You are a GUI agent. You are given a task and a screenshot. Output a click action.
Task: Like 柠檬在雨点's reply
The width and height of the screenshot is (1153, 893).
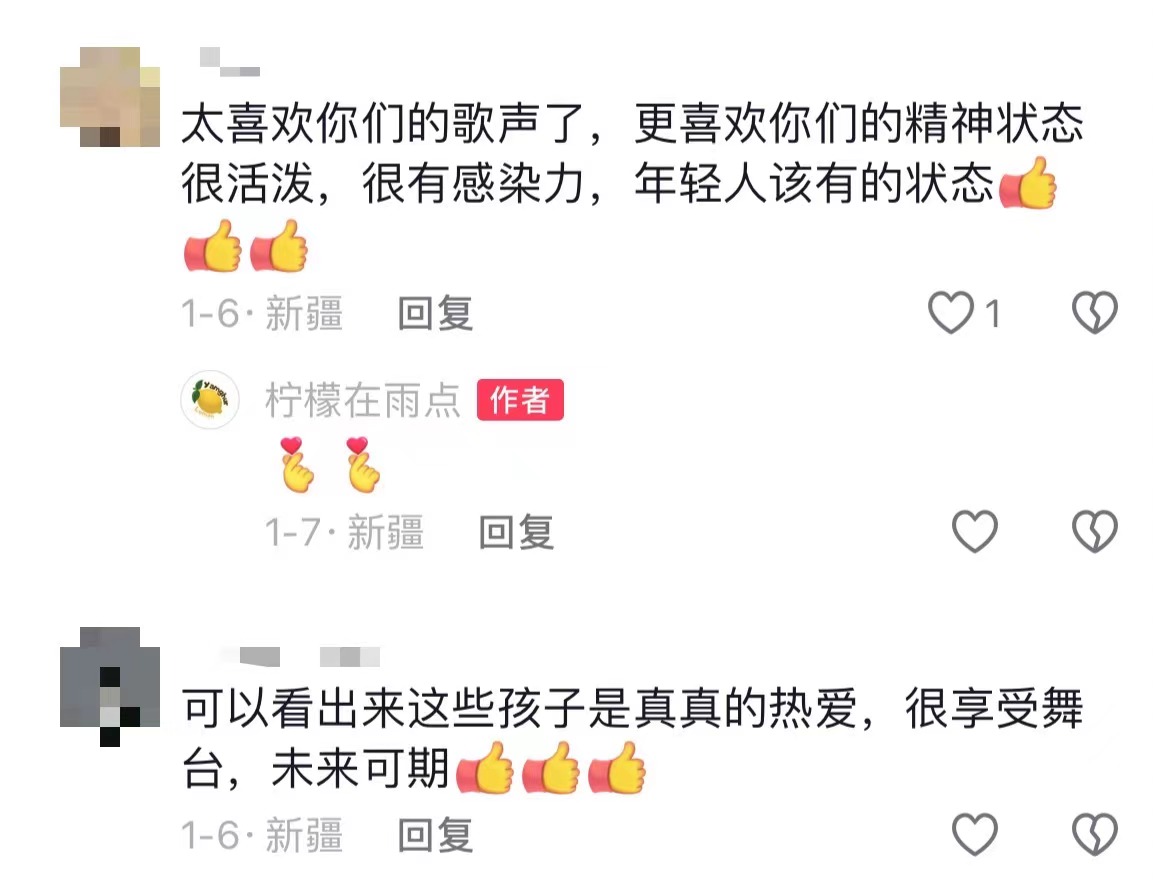point(974,532)
